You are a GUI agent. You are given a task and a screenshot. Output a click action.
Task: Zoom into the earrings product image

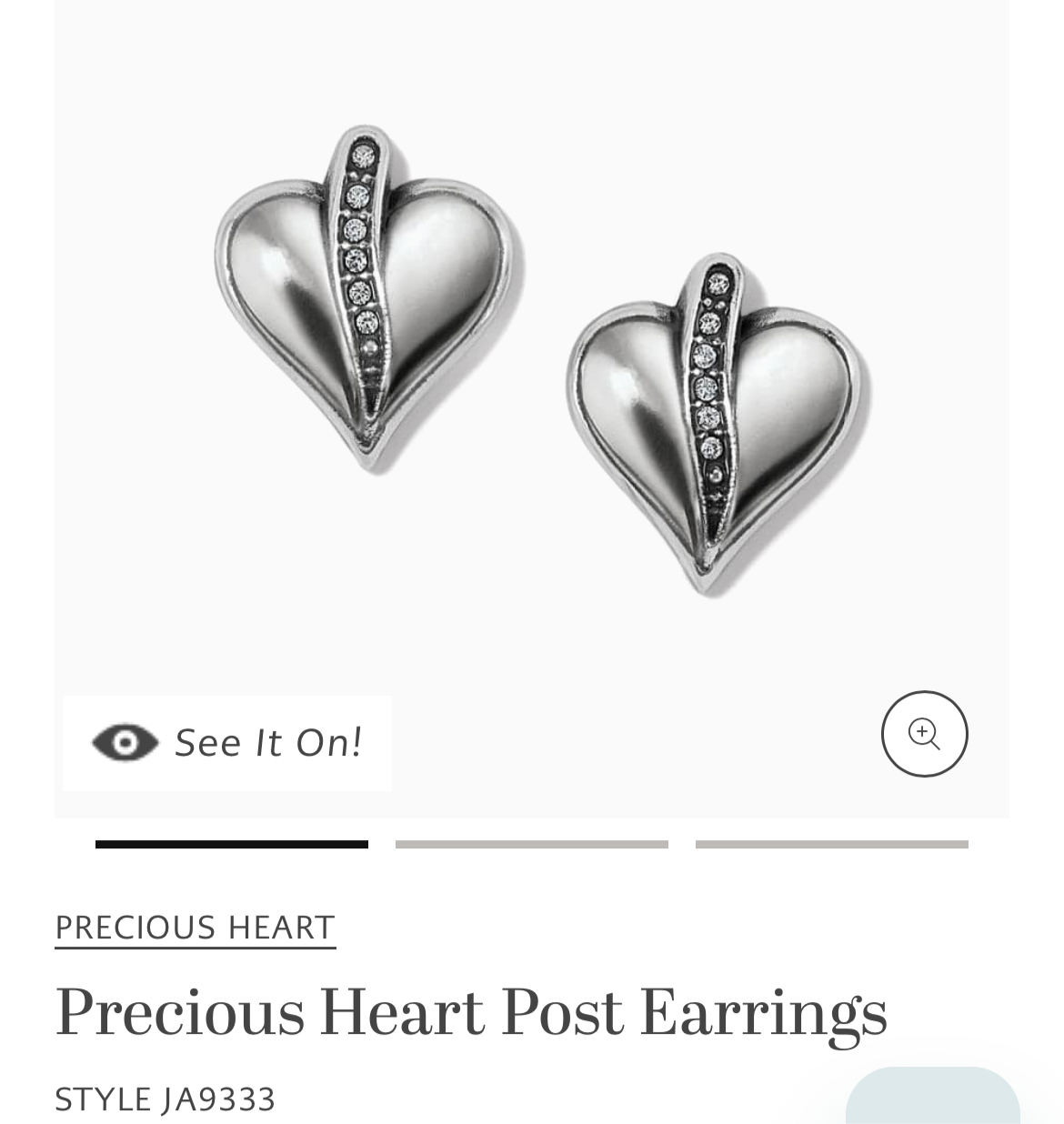[924, 734]
